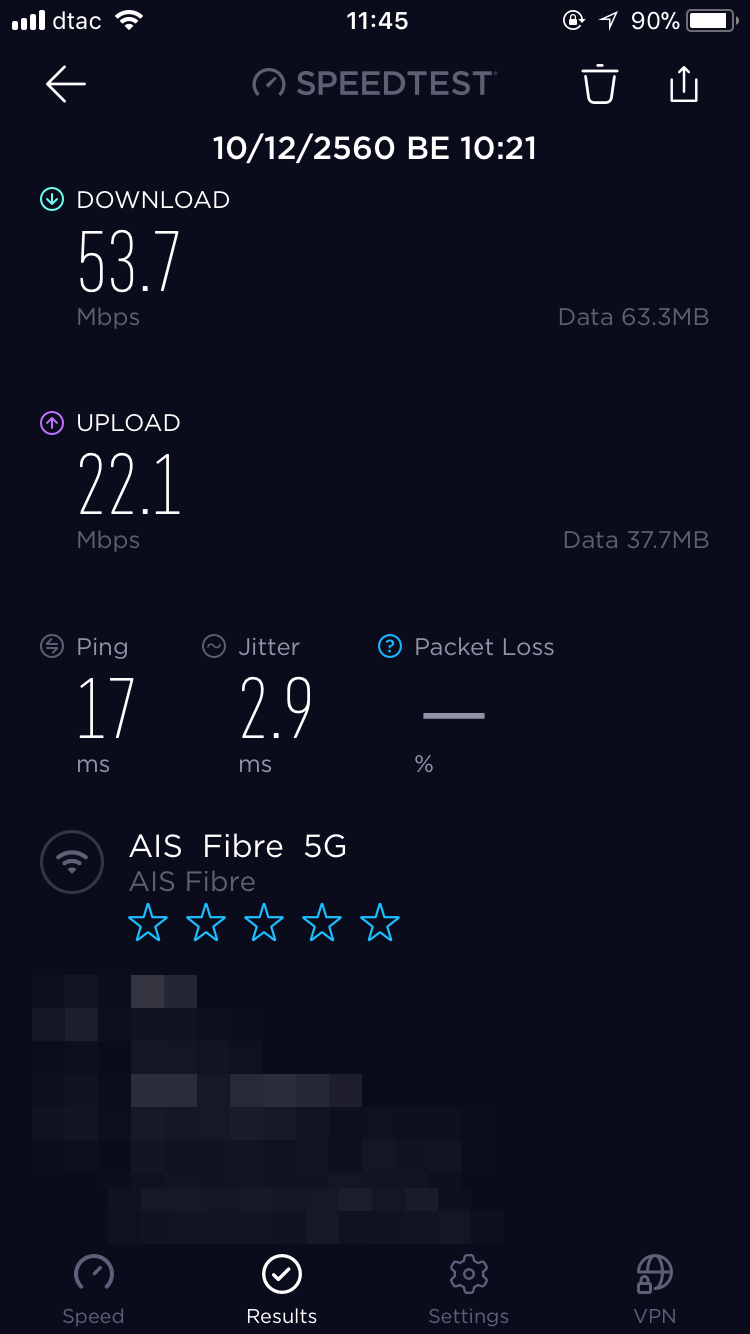Switch to the Speed tab

[93, 1289]
